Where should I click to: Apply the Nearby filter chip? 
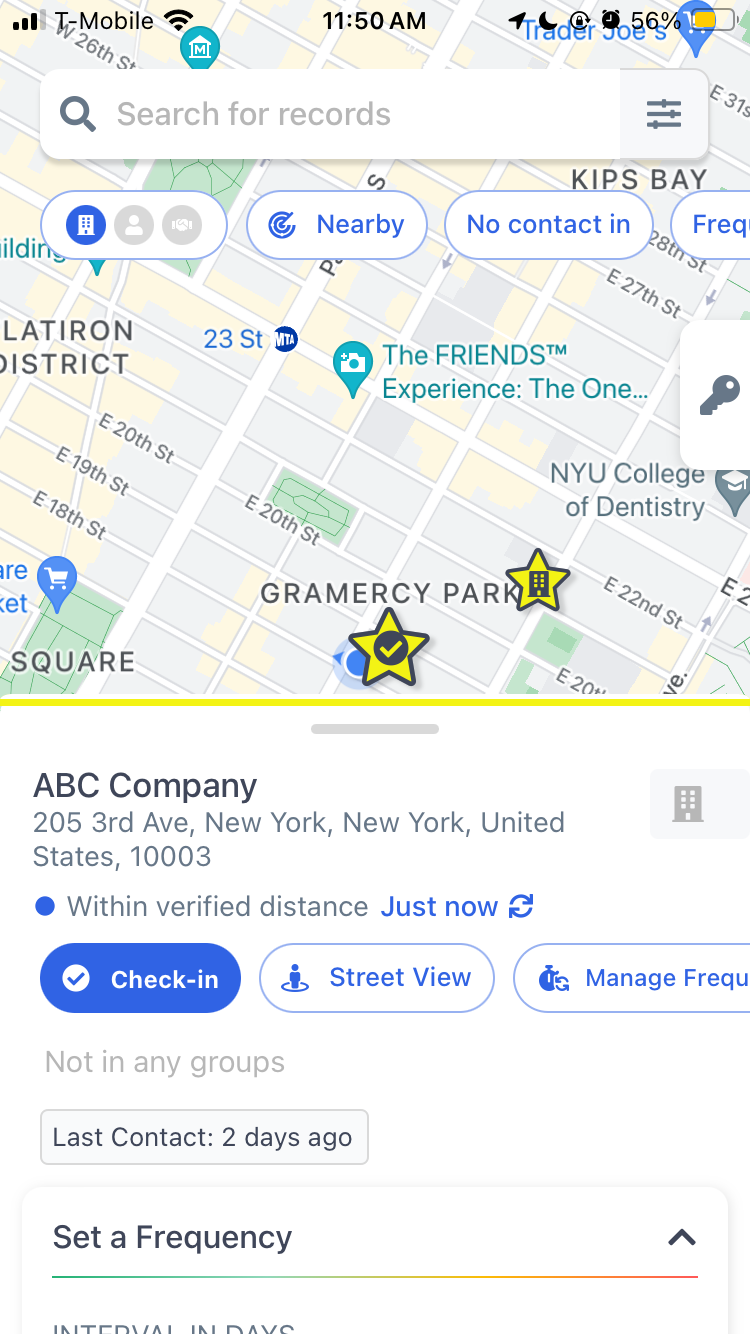pyautogui.click(x=337, y=225)
